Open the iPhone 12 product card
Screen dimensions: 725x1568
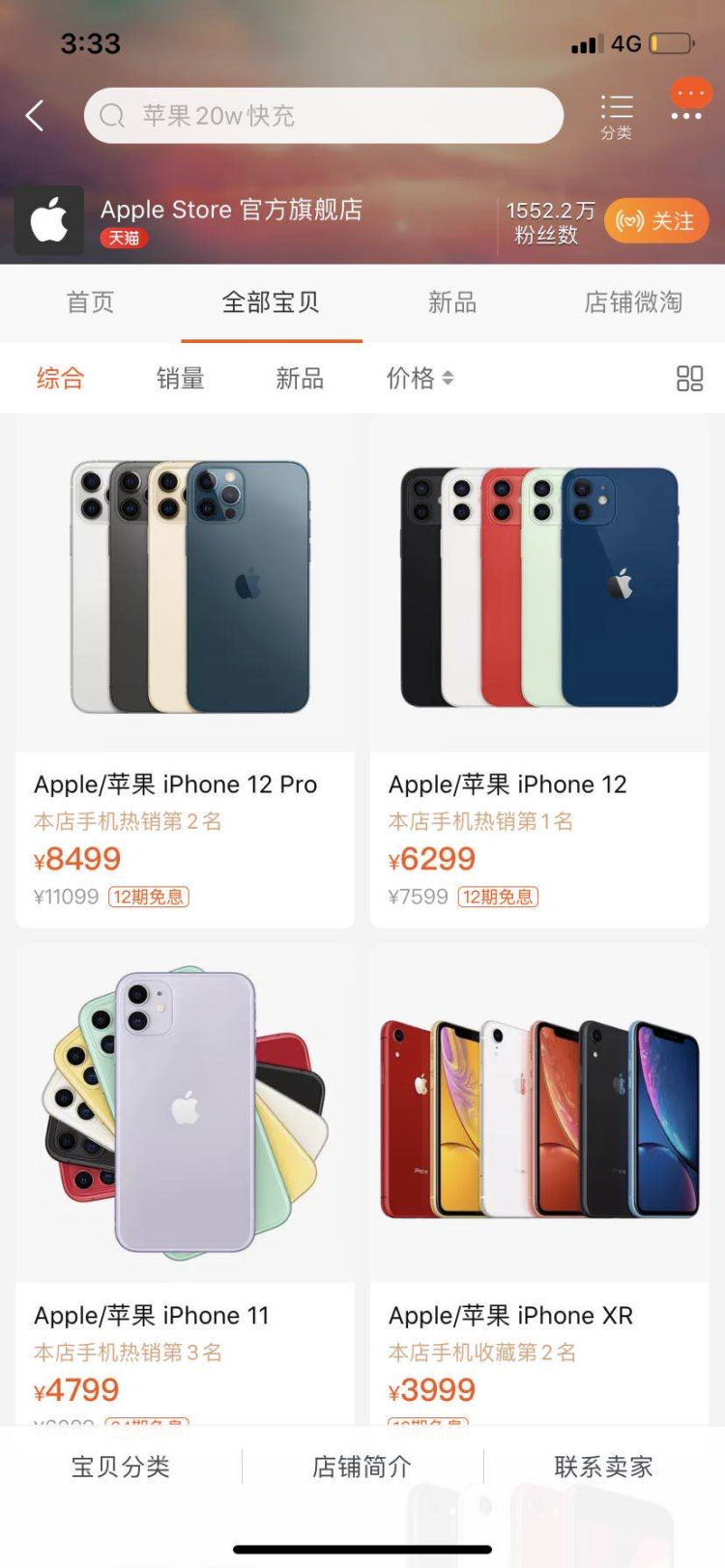(539, 672)
